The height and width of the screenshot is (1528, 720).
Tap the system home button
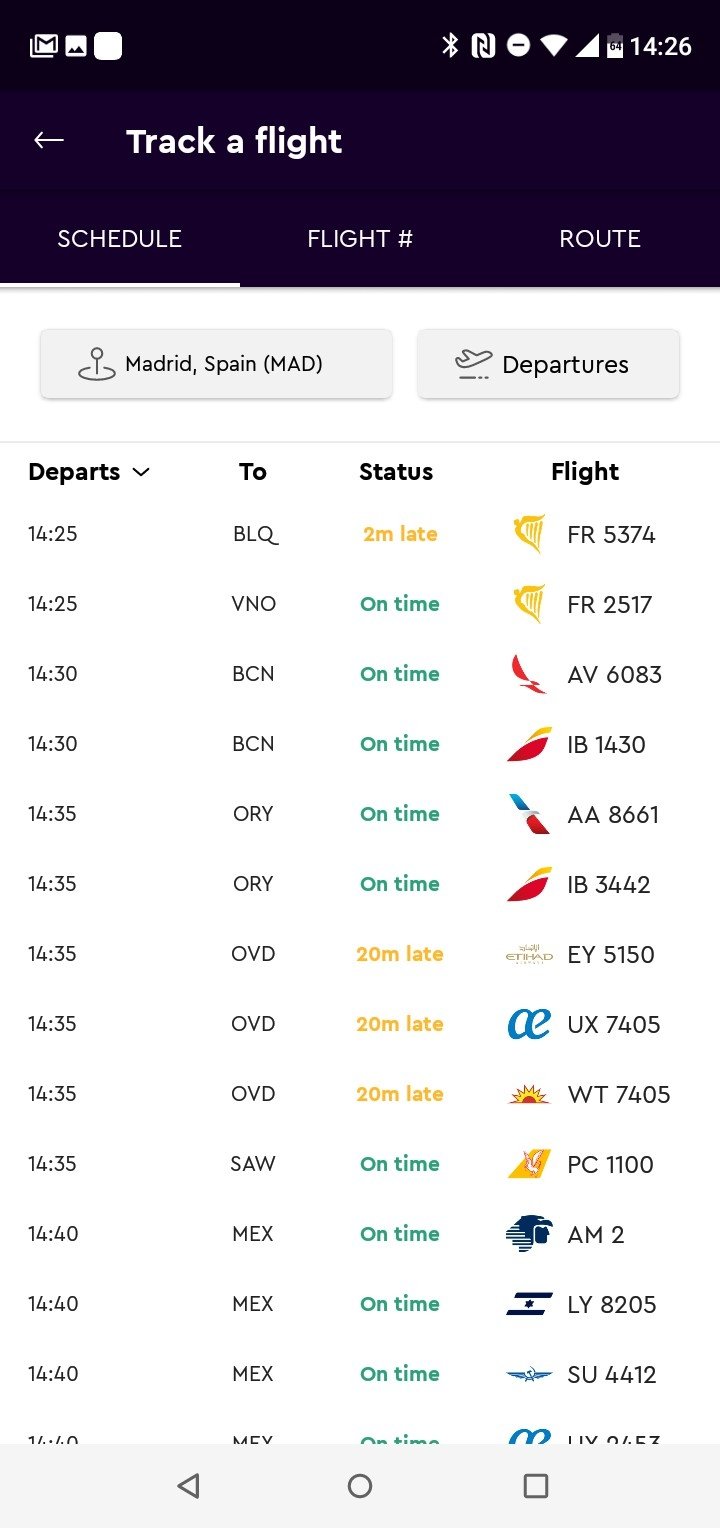coord(360,1486)
